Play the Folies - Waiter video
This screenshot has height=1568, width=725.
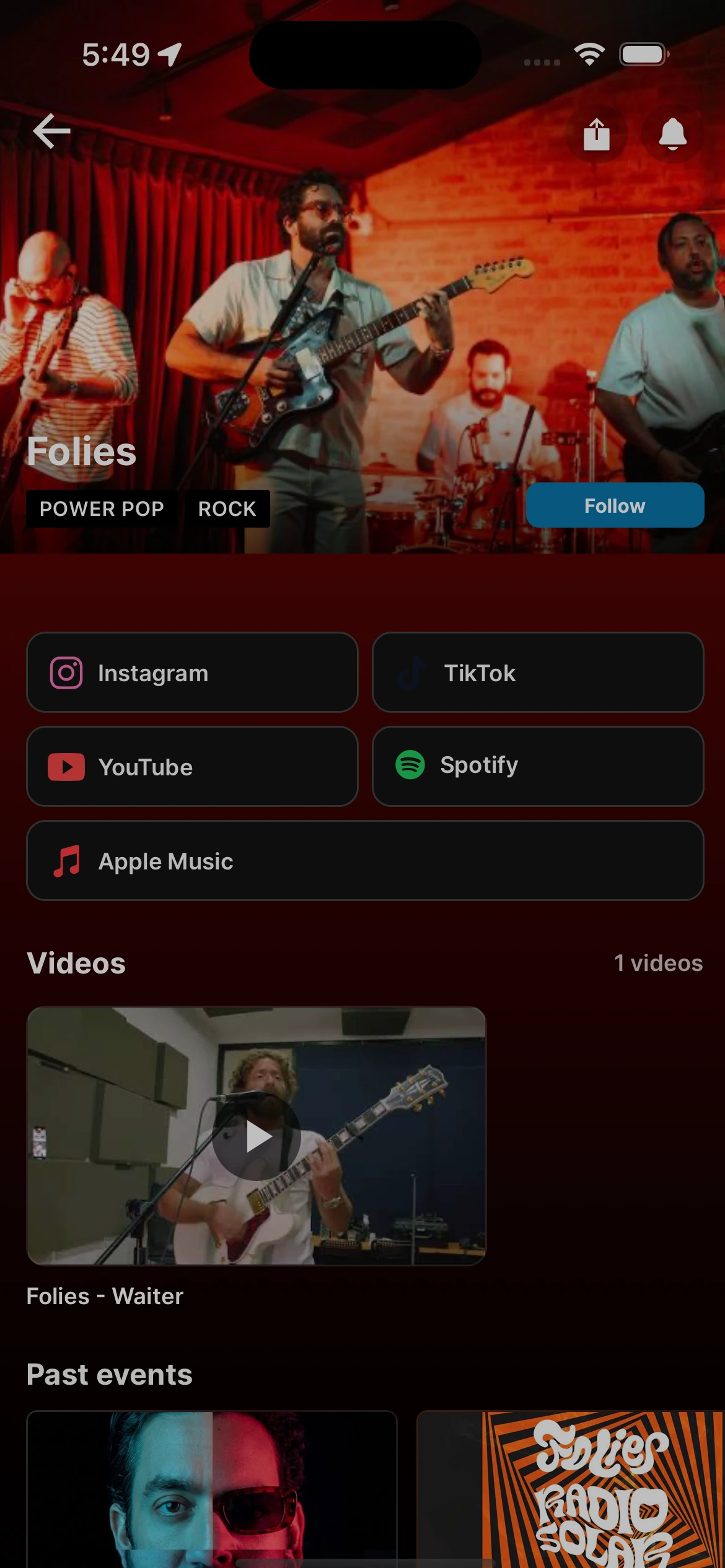coord(257,1136)
